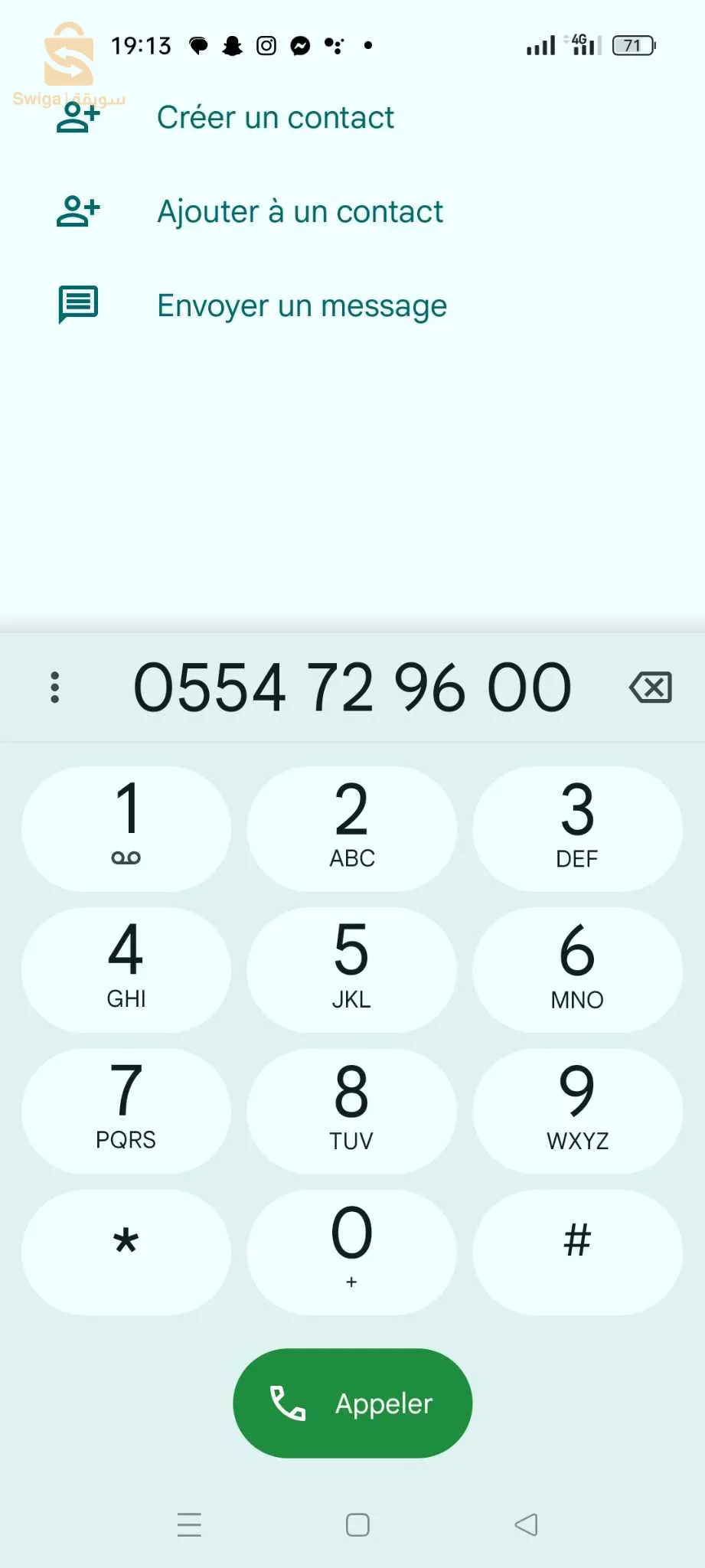
Task: Go back with system back button
Action: coord(526,1524)
